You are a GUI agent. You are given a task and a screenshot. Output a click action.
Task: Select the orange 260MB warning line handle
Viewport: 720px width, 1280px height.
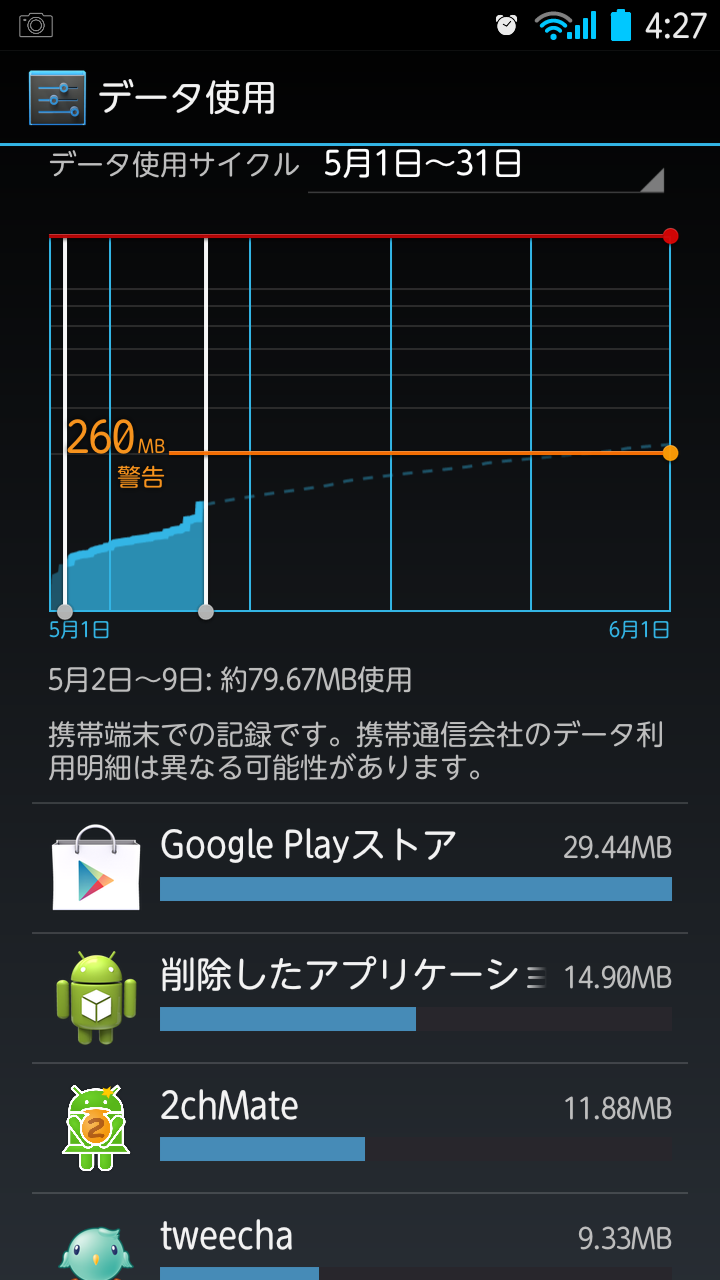[670, 453]
